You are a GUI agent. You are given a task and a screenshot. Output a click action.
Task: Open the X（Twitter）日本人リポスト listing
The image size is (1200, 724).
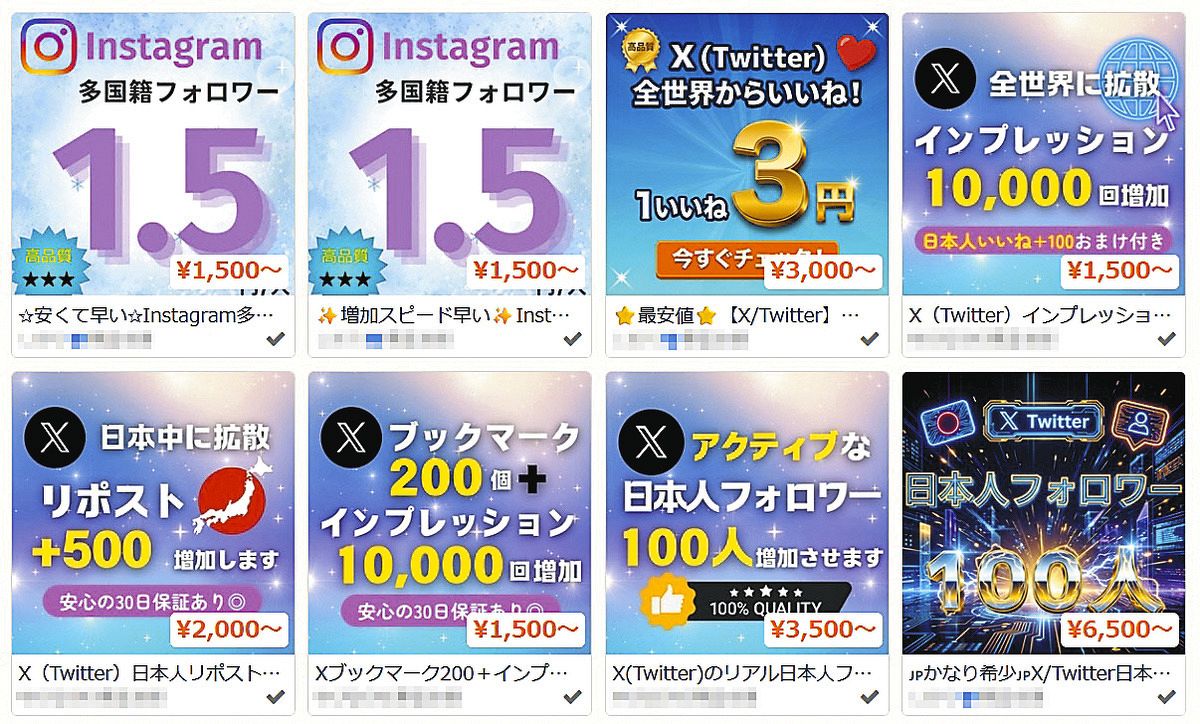coord(153,542)
